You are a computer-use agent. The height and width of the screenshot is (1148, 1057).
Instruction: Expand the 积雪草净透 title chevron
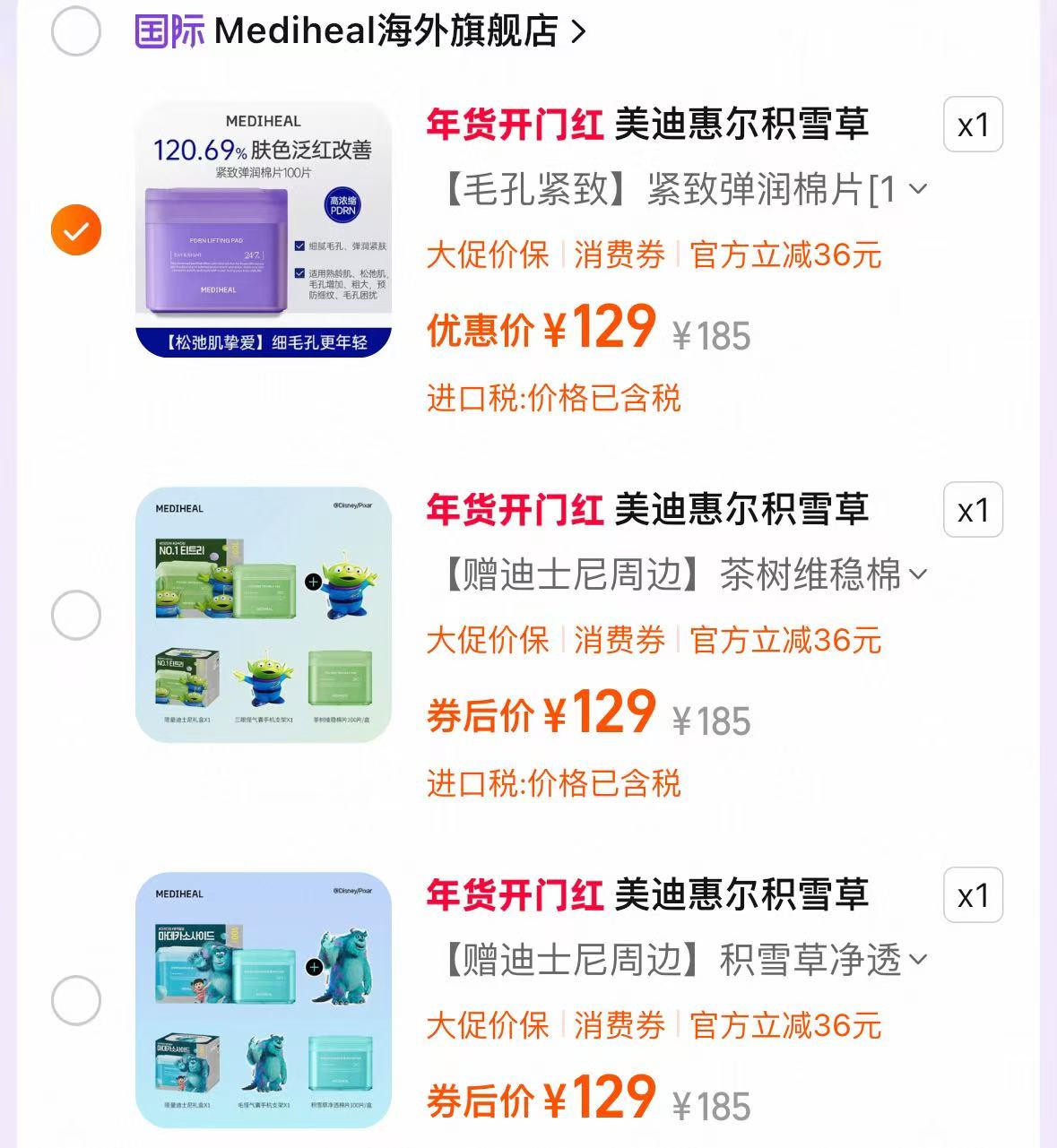tap(917, 959)
